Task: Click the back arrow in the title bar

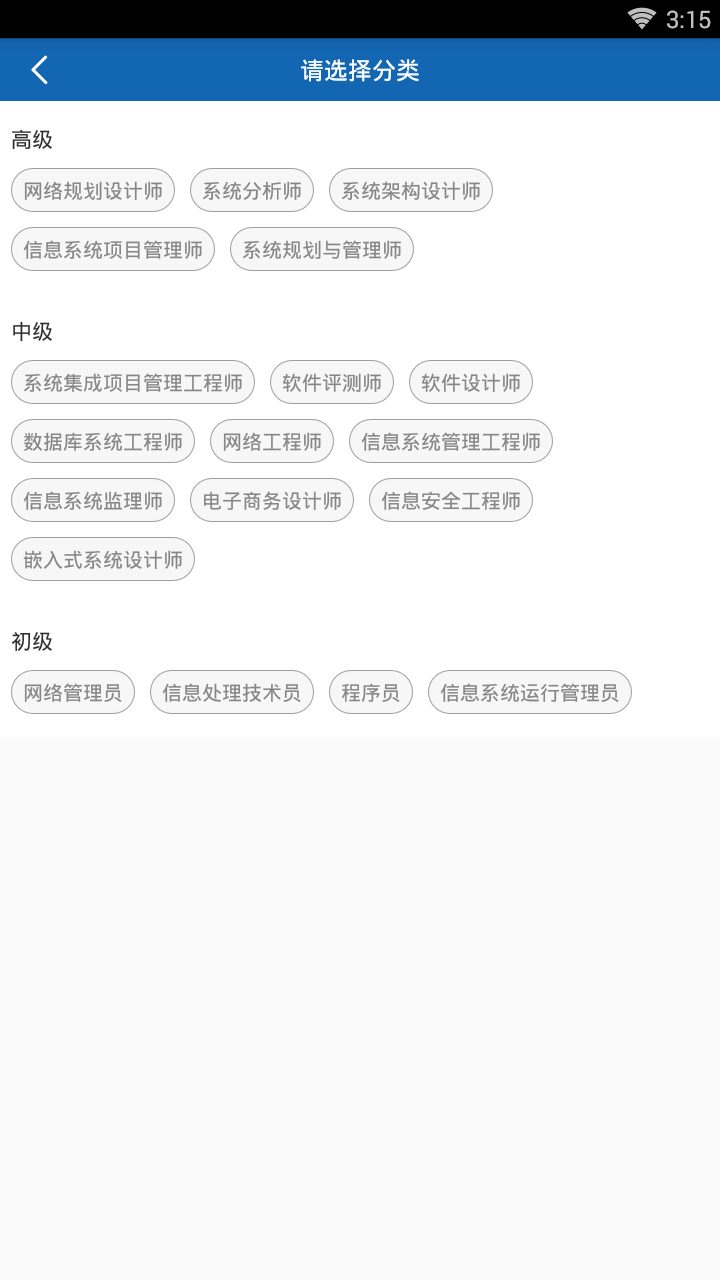Action: pos(39,70)
